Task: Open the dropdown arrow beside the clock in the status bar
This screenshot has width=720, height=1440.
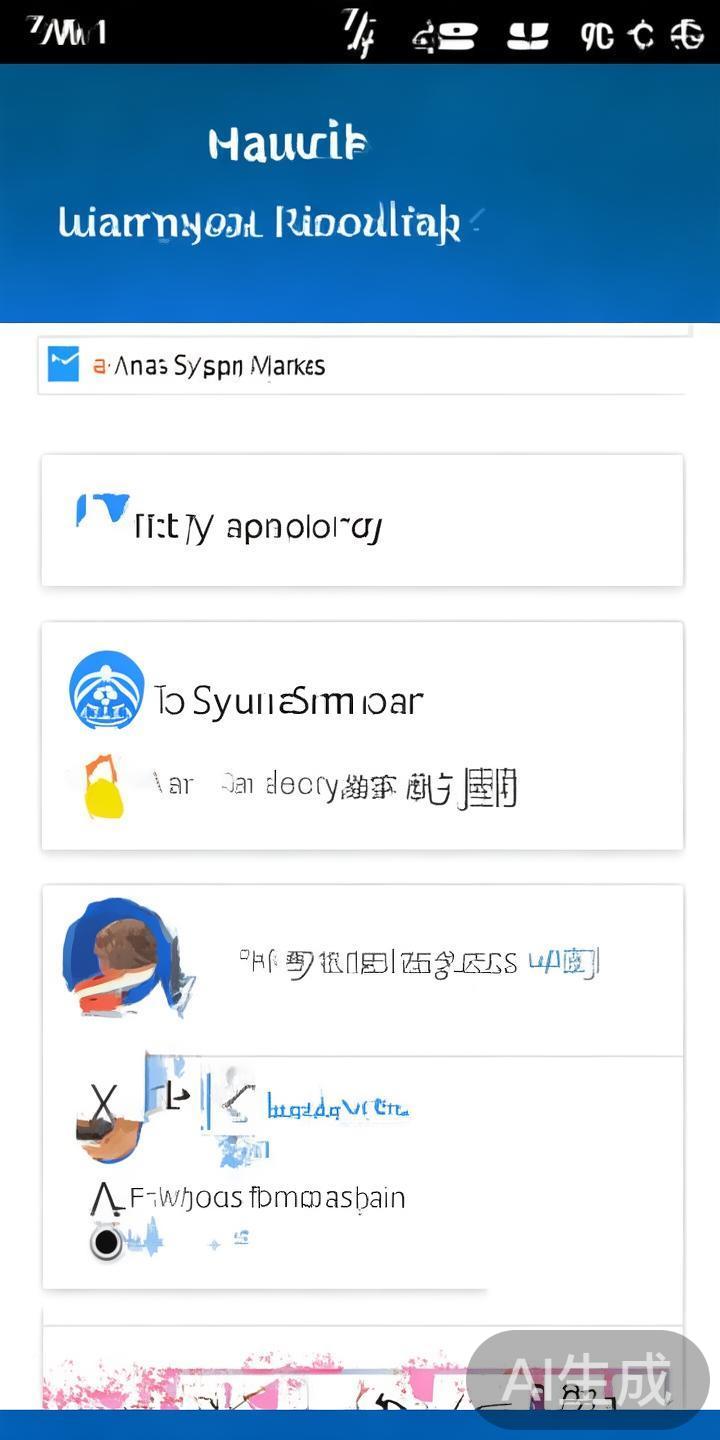Action: (x=358, y=31)
